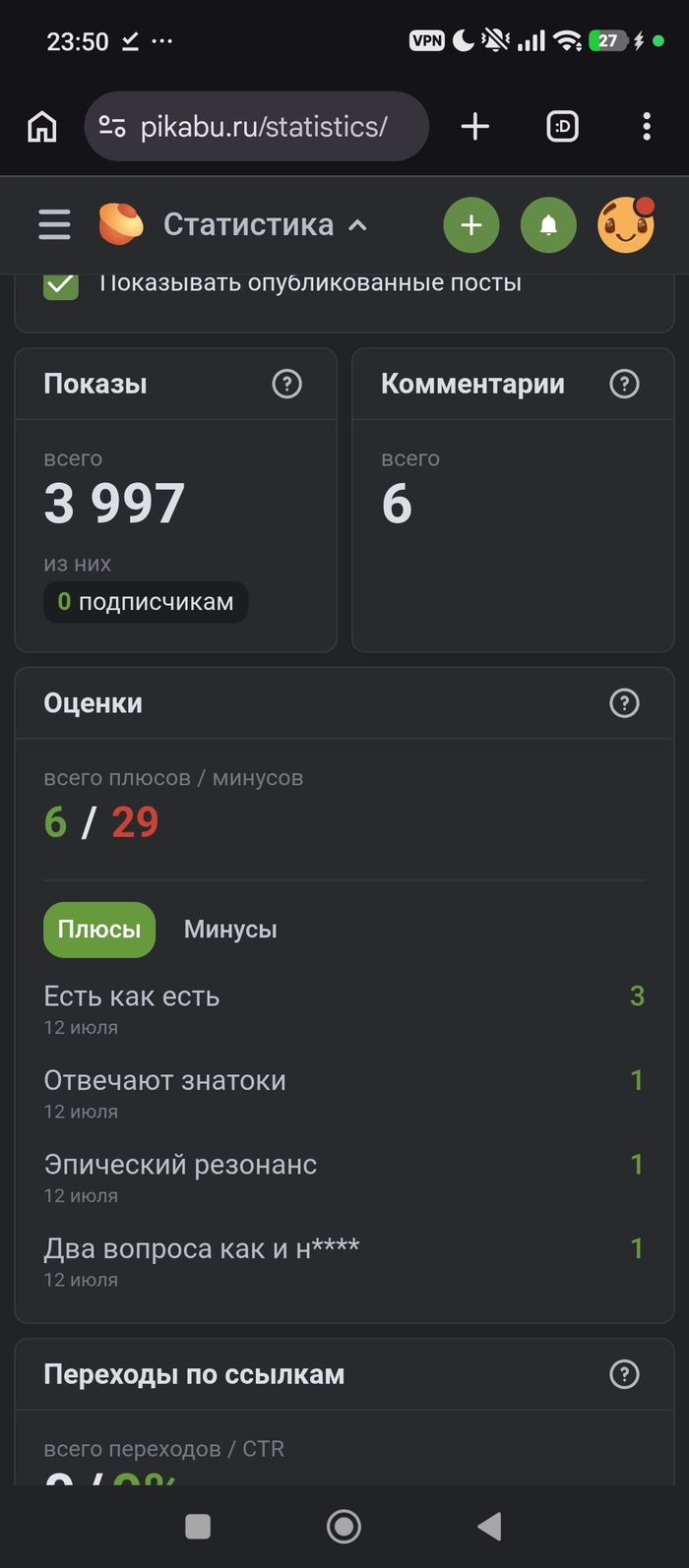Switch to the Минусы tab
This screenshot has height=1568, width=689.
point(230,930)
